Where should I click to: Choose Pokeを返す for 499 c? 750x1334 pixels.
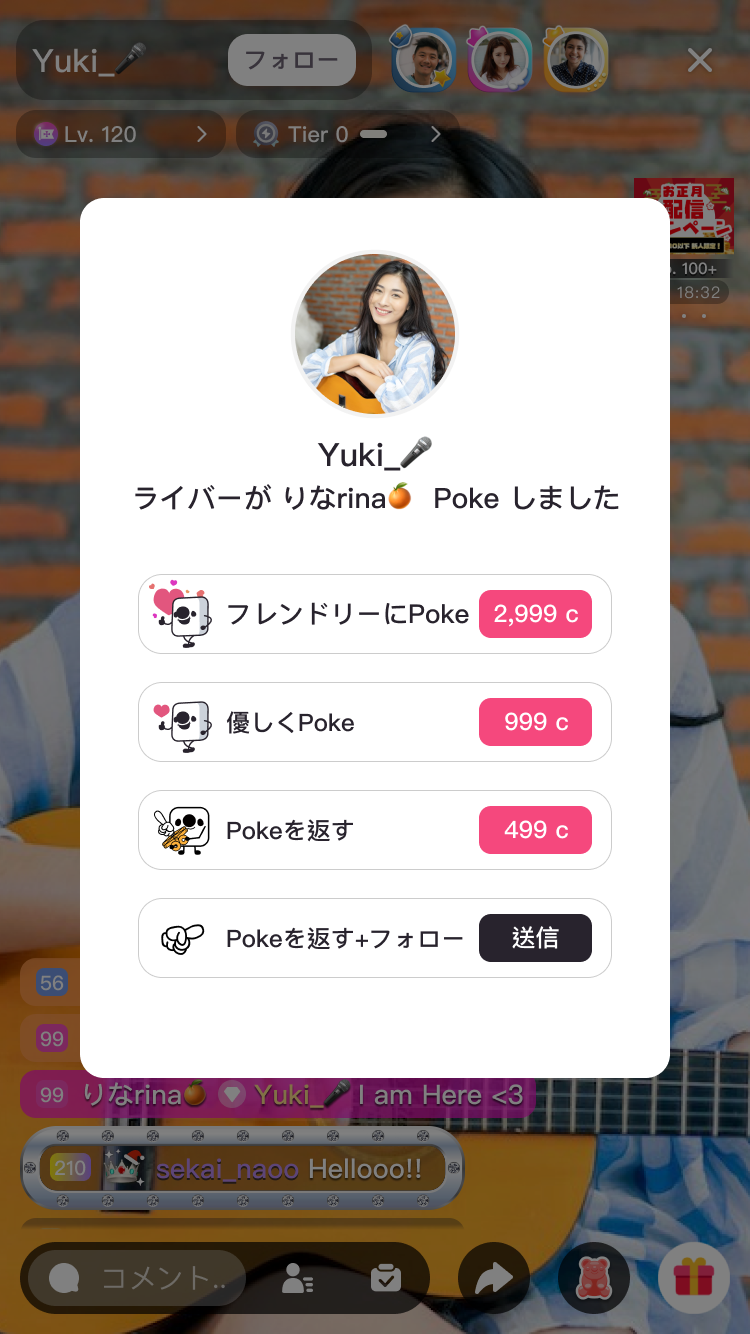pyautogui.click(x=535, y=830)
